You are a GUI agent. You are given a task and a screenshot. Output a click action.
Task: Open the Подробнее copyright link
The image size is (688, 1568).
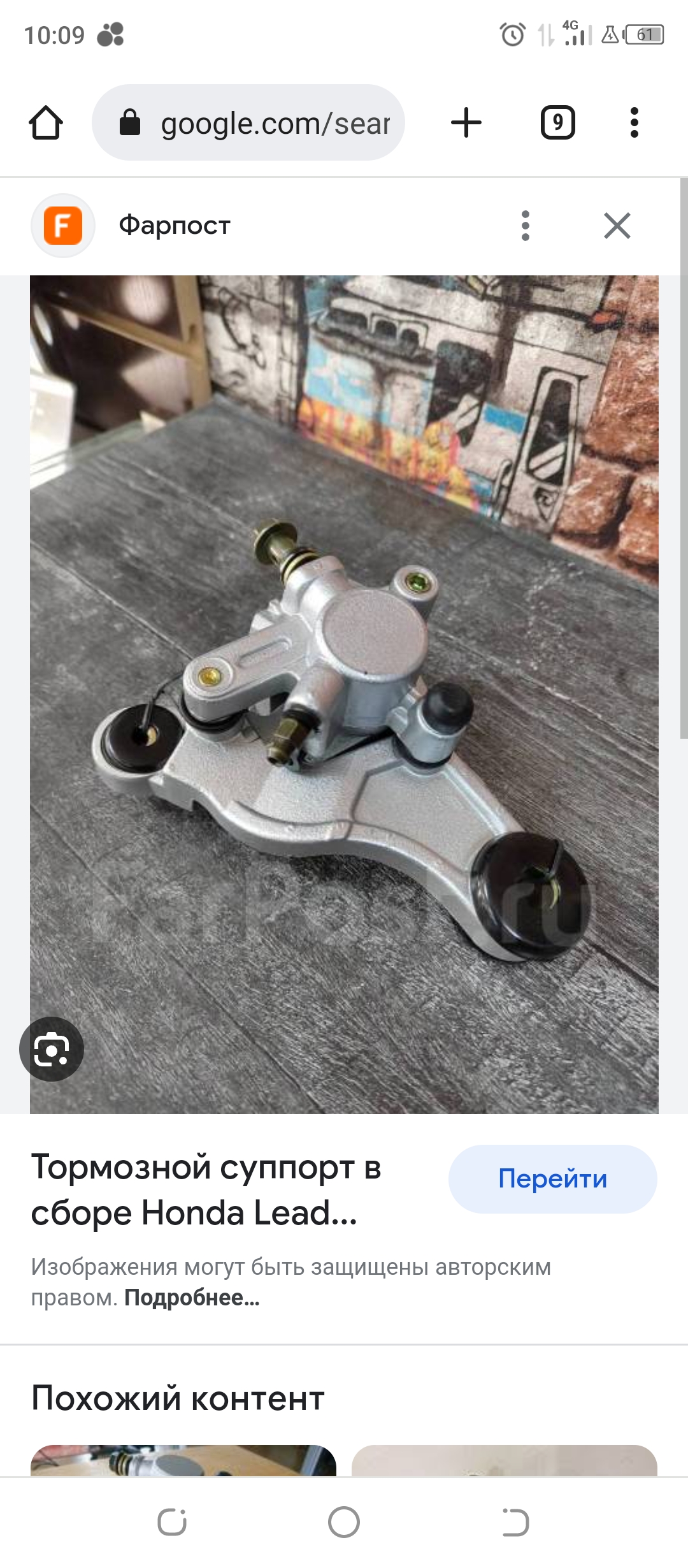click(x=192, y=1298)
